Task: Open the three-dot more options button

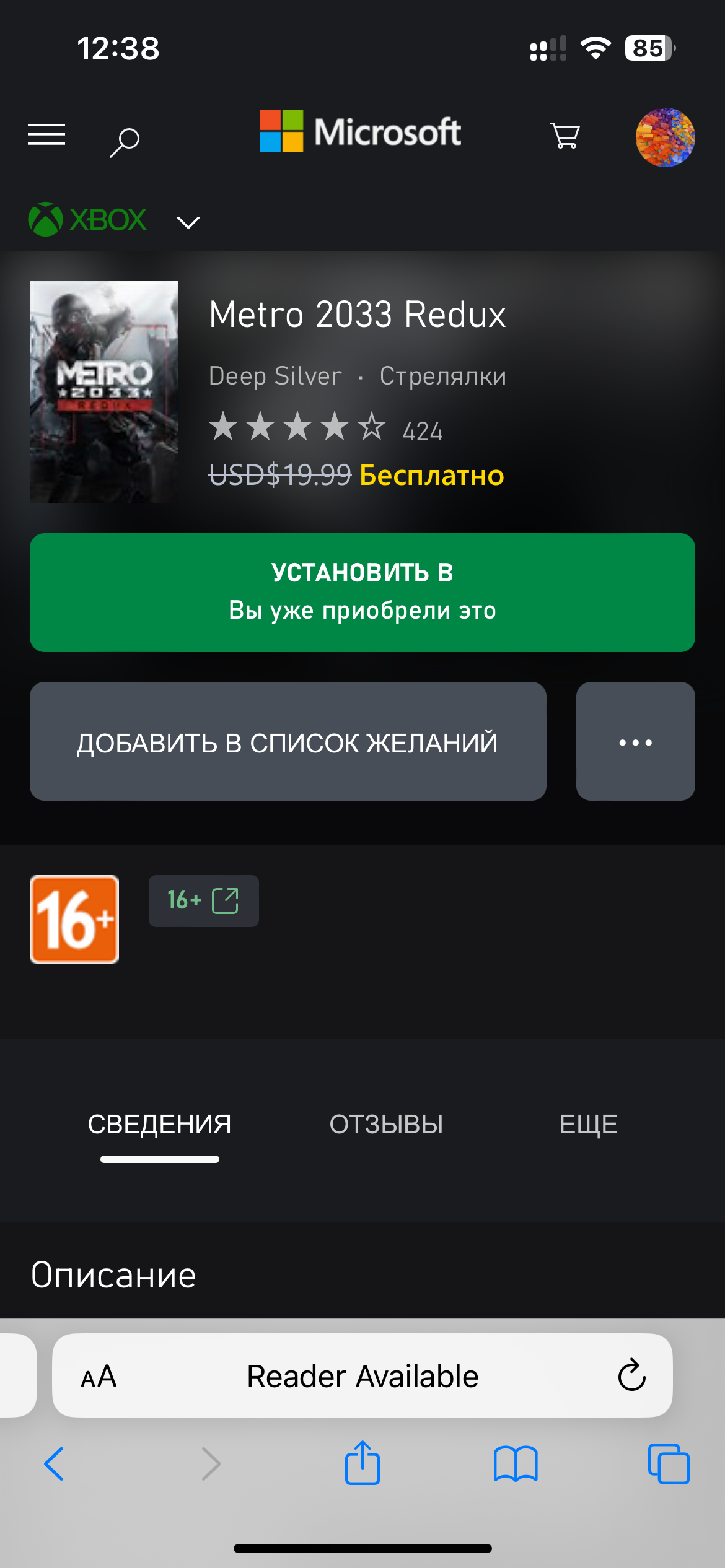Action: tap(636, 741)
